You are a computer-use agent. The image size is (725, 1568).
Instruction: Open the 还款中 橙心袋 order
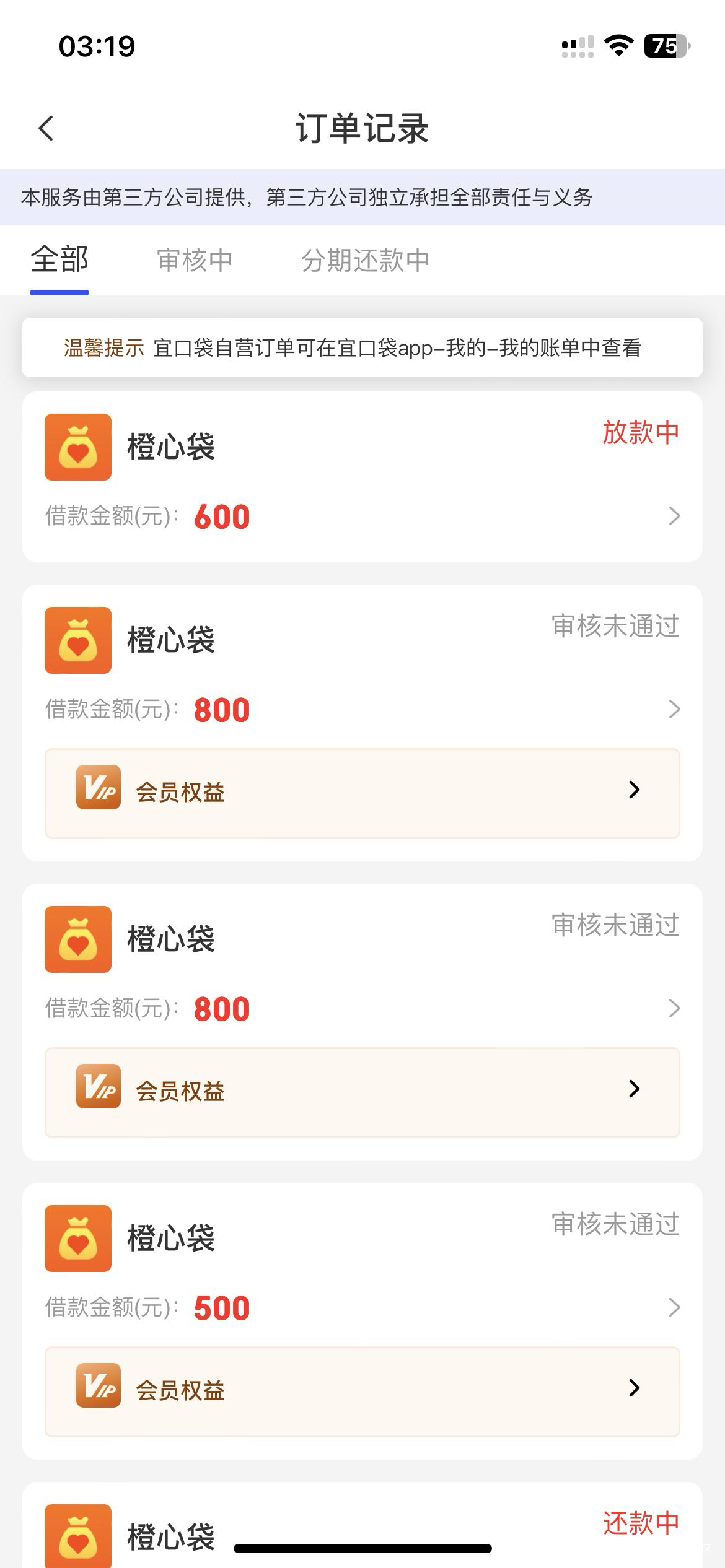[362, 1530]
